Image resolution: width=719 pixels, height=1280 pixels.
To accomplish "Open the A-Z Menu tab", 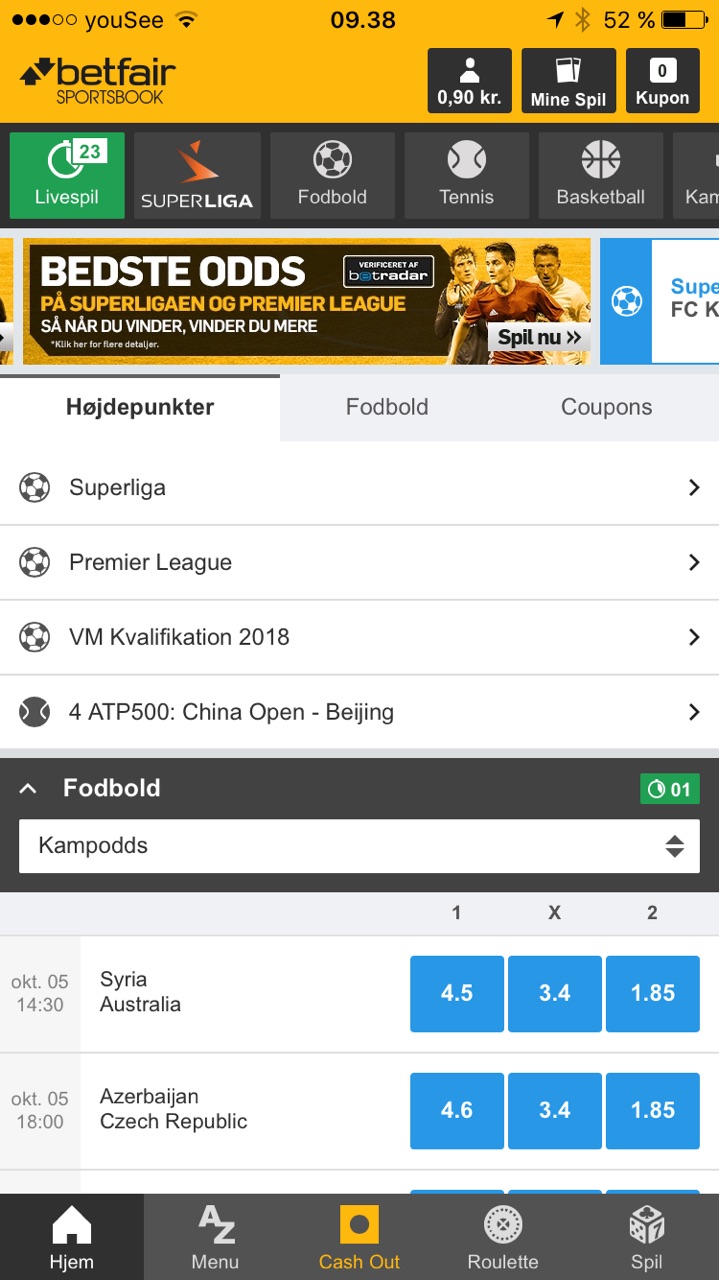I will tap(215, 1237).
